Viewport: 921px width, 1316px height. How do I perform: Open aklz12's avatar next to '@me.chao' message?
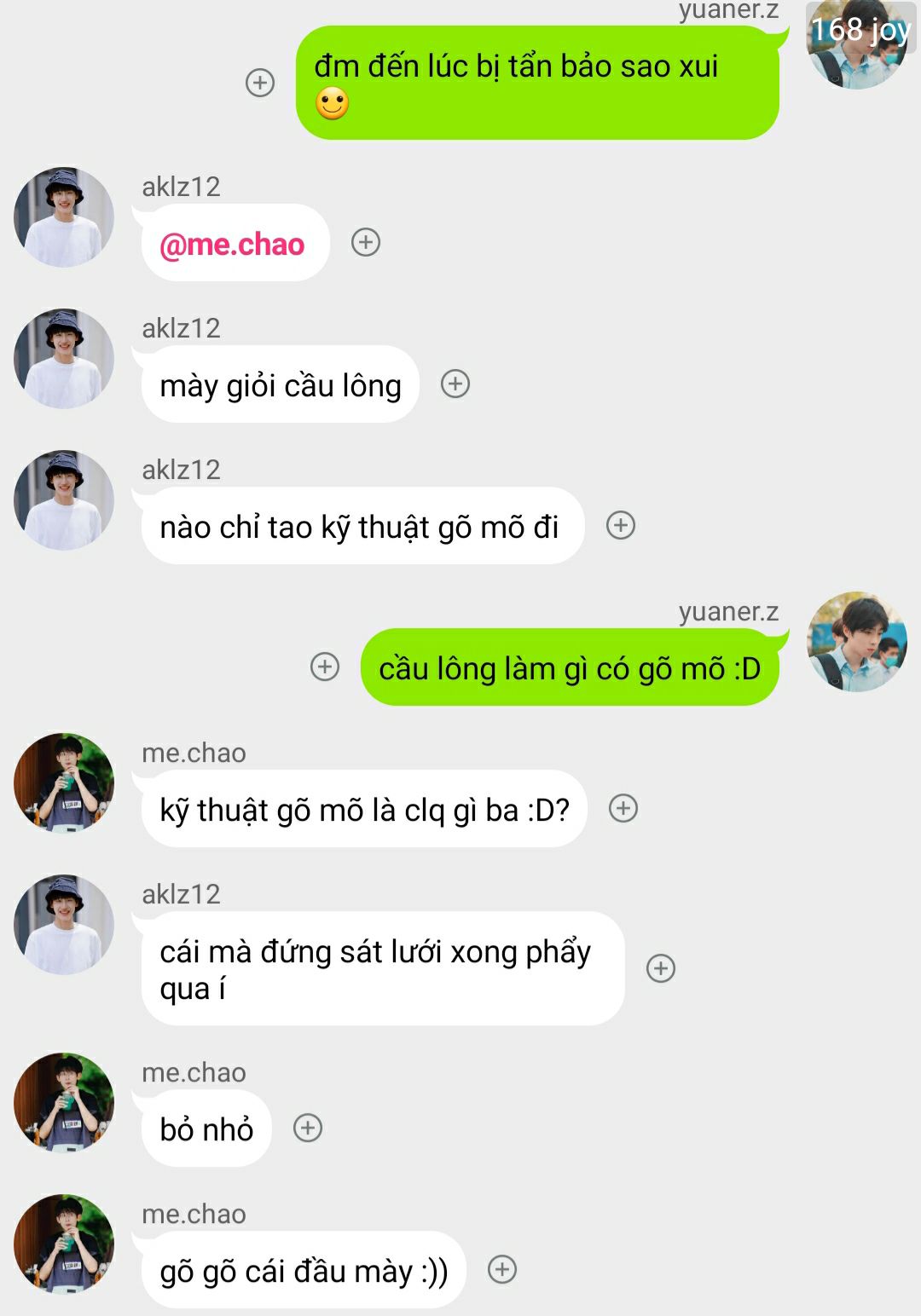tap(64, 217)
